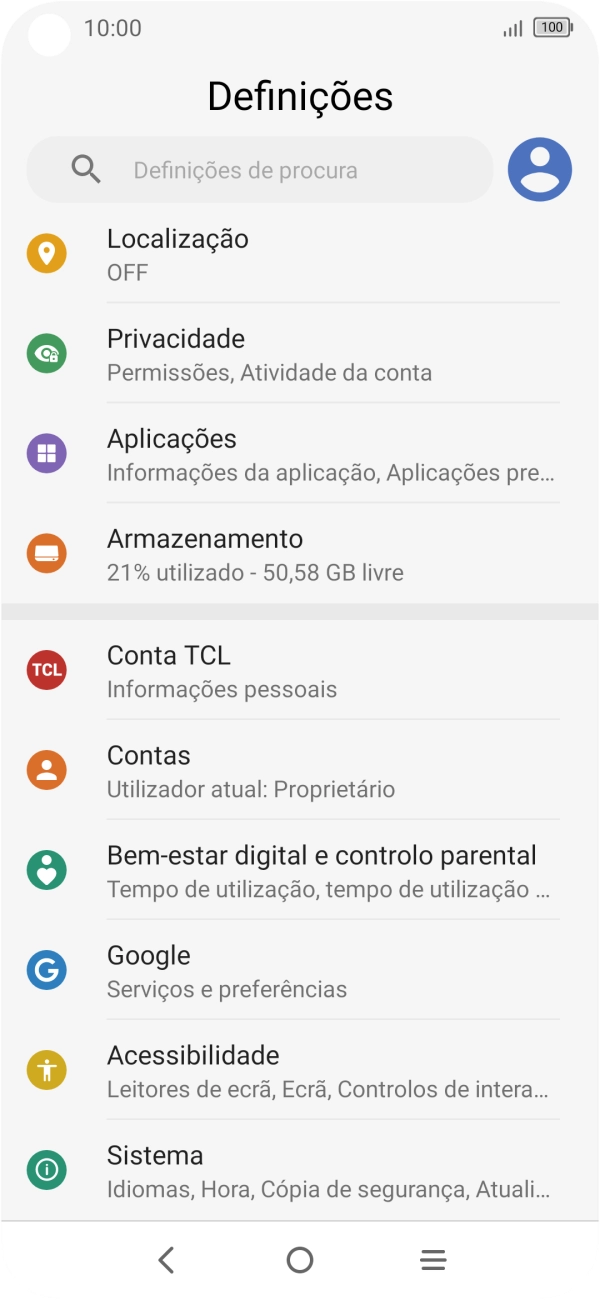The image size is (600, 1300).
Task: View Armazenamento storage details
Action: pos(300,554)
